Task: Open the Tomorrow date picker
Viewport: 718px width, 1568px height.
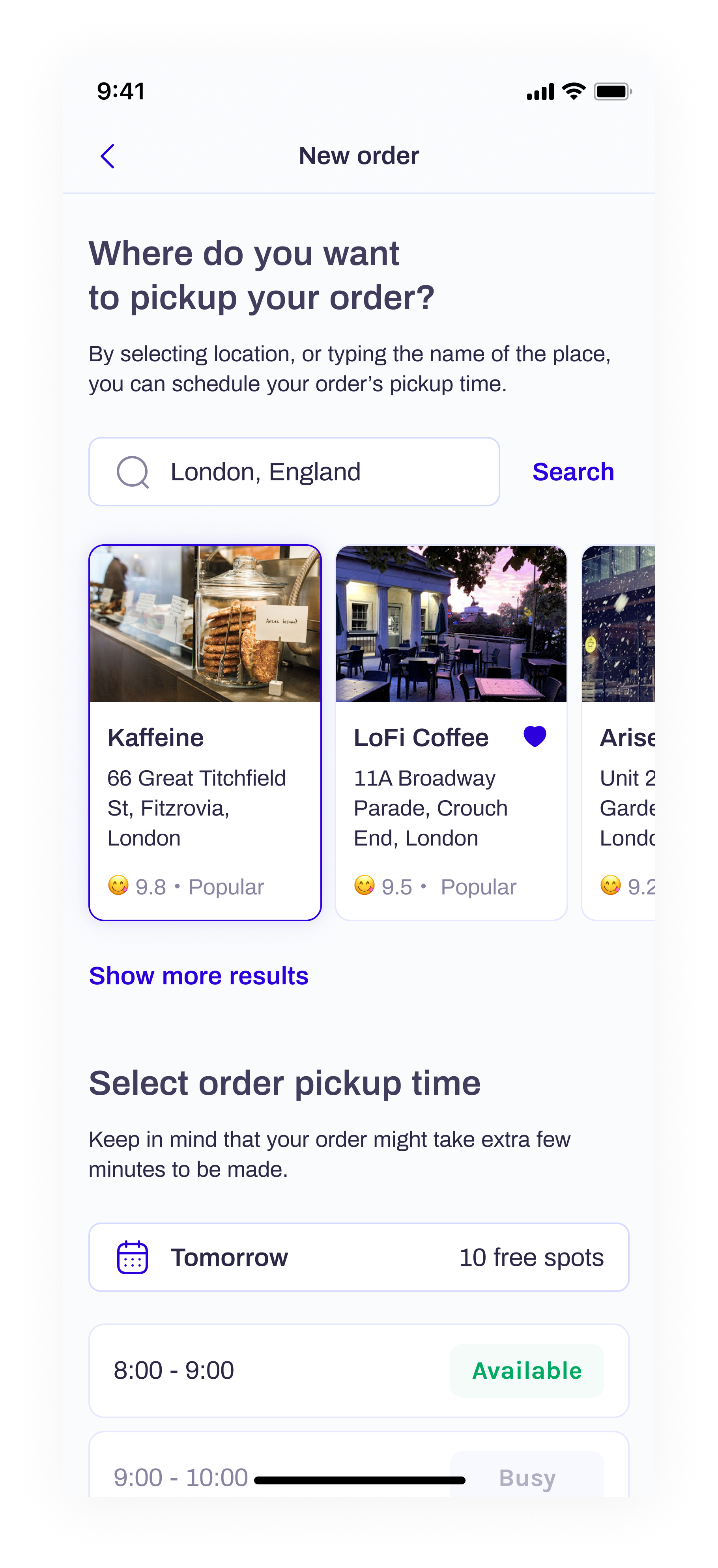Action: click(x=359, y=1258)
